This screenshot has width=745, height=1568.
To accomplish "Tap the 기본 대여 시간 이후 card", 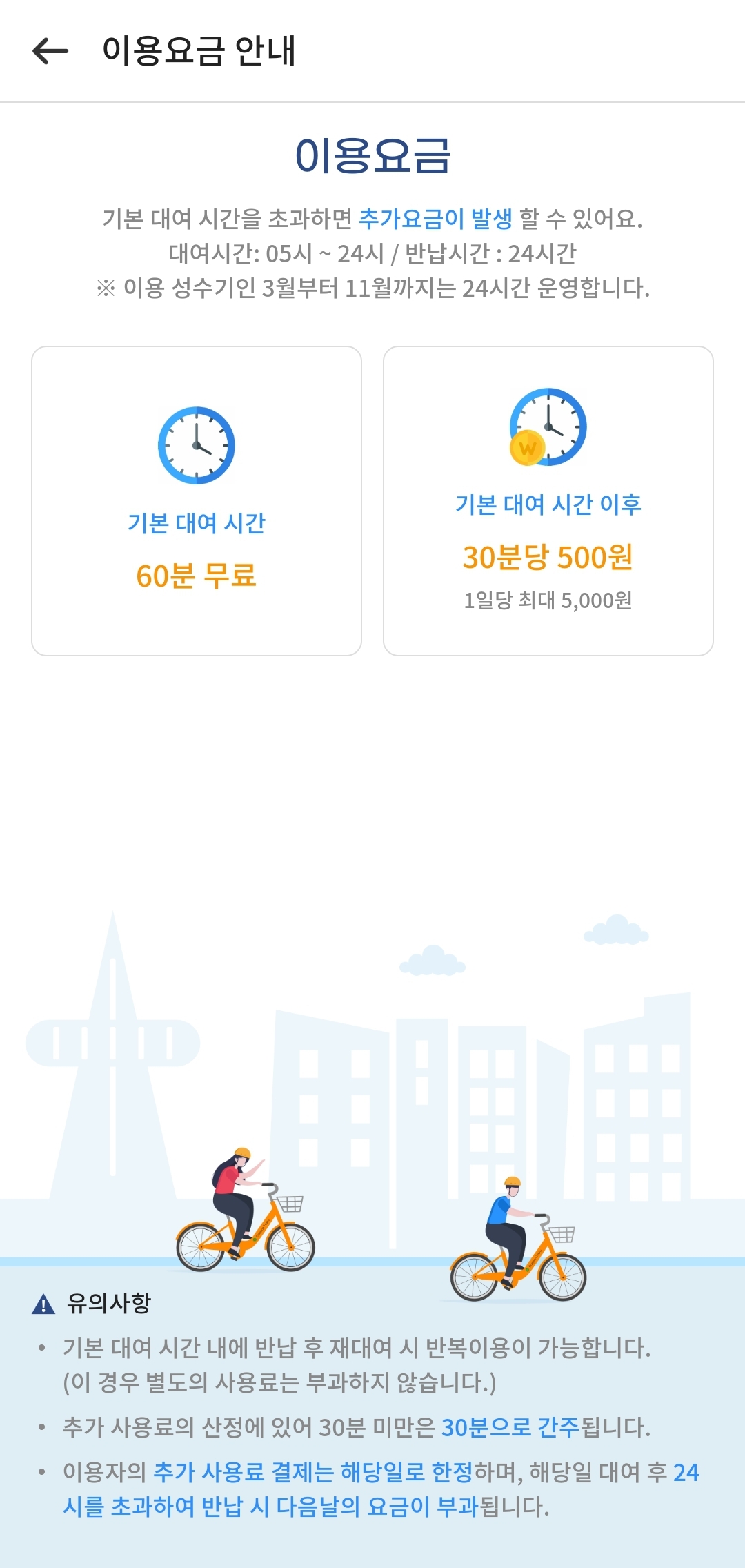I will tap(548, 500).
